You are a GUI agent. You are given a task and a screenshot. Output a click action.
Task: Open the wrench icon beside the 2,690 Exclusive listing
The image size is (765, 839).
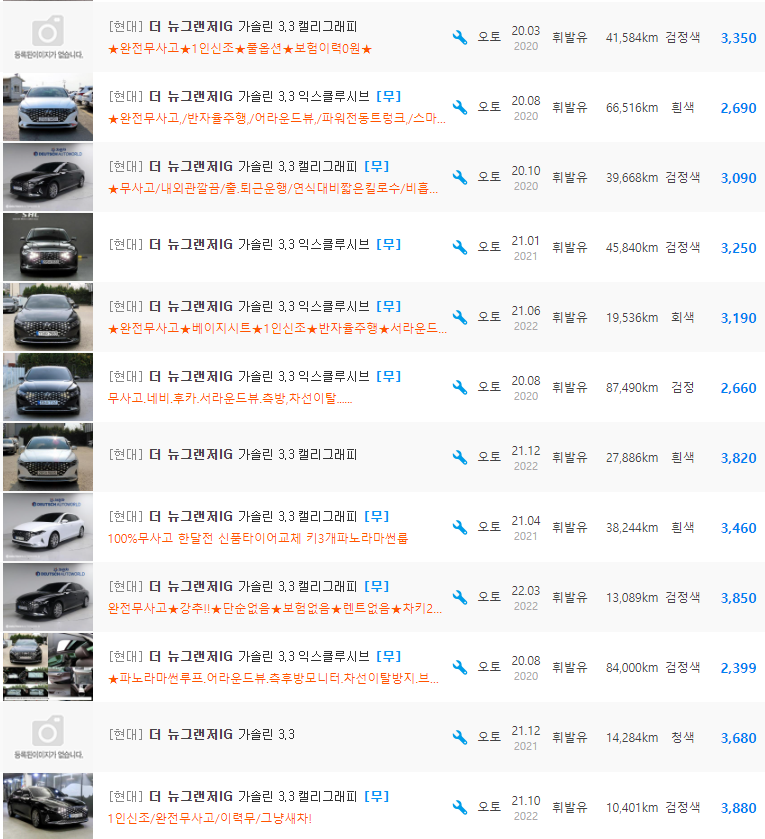pyautogui.click(x=460, y=105)
